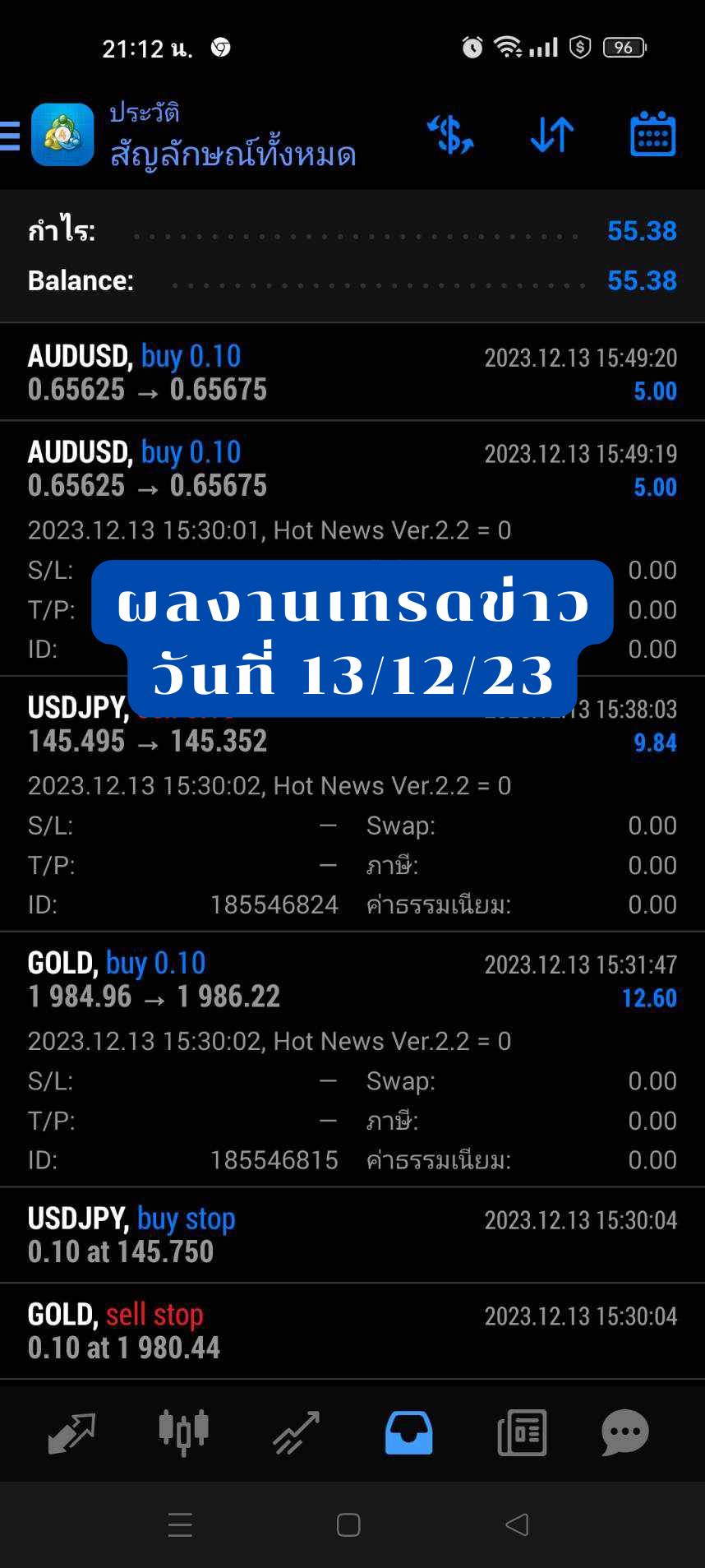Screen dimensions: 705x1568
Task: Expand the USDJPY buy stop order
Action: [352, 1235]
